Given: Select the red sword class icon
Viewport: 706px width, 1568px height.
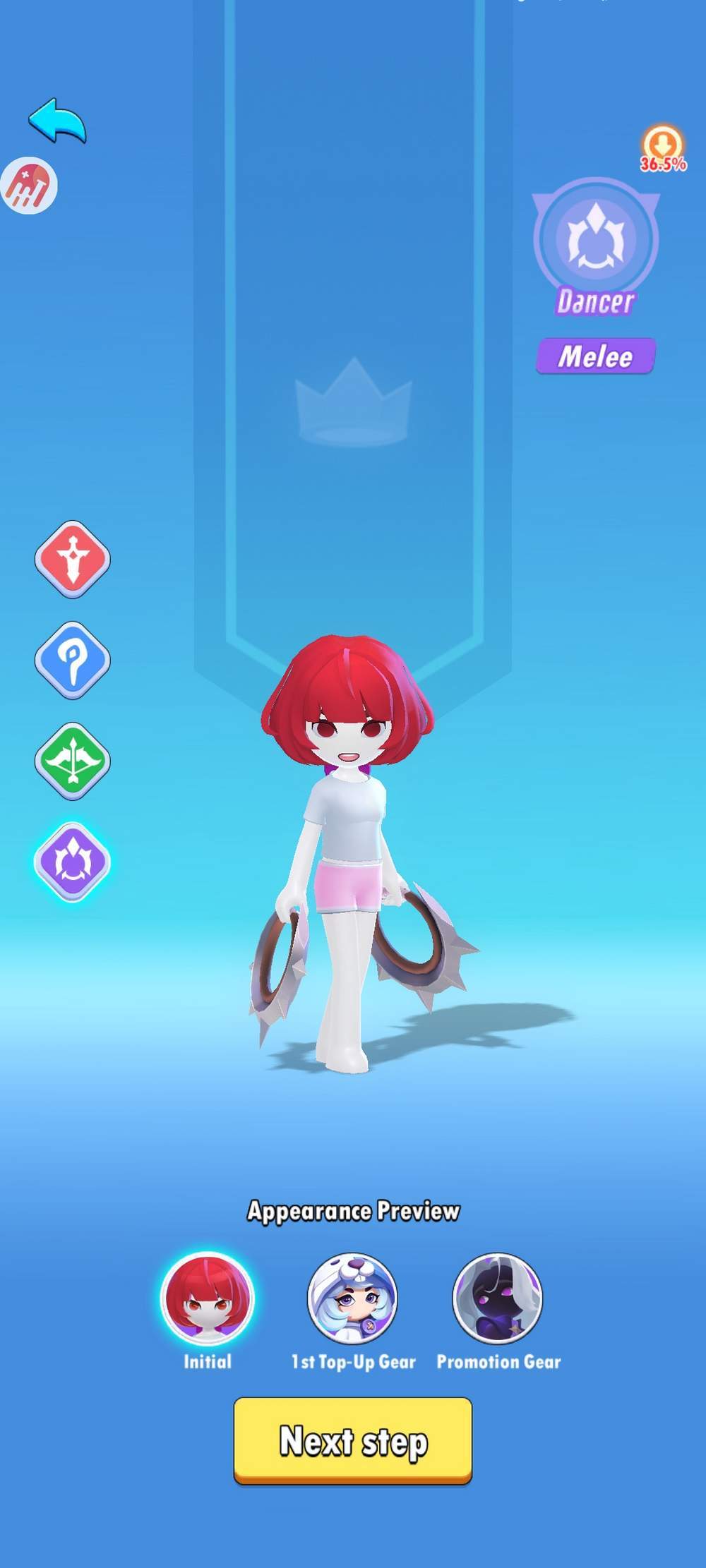Looking at the screenshot, I should [x=72, y=559].
